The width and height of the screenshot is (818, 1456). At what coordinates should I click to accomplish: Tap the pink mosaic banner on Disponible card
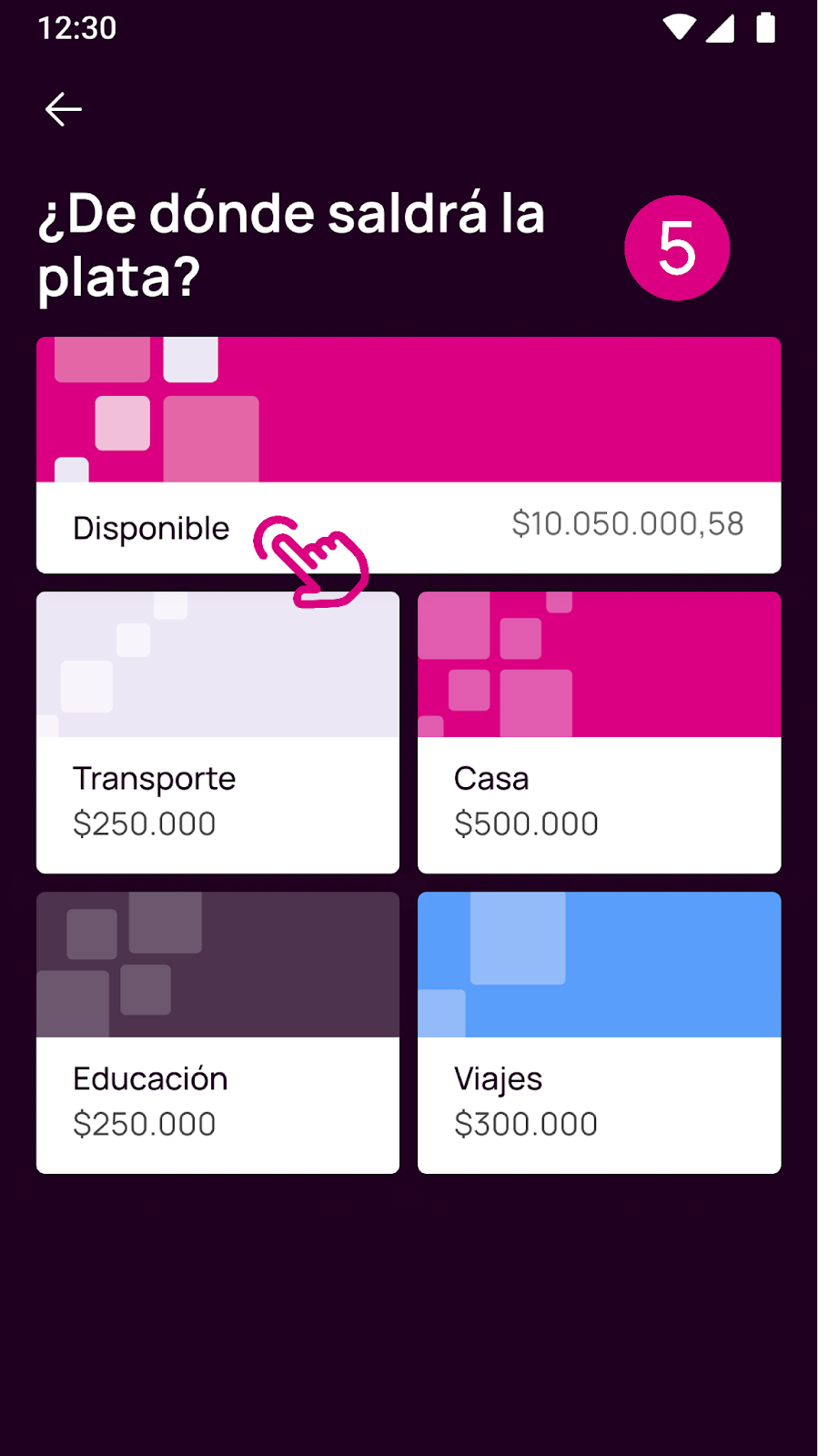tap(409, 409)
